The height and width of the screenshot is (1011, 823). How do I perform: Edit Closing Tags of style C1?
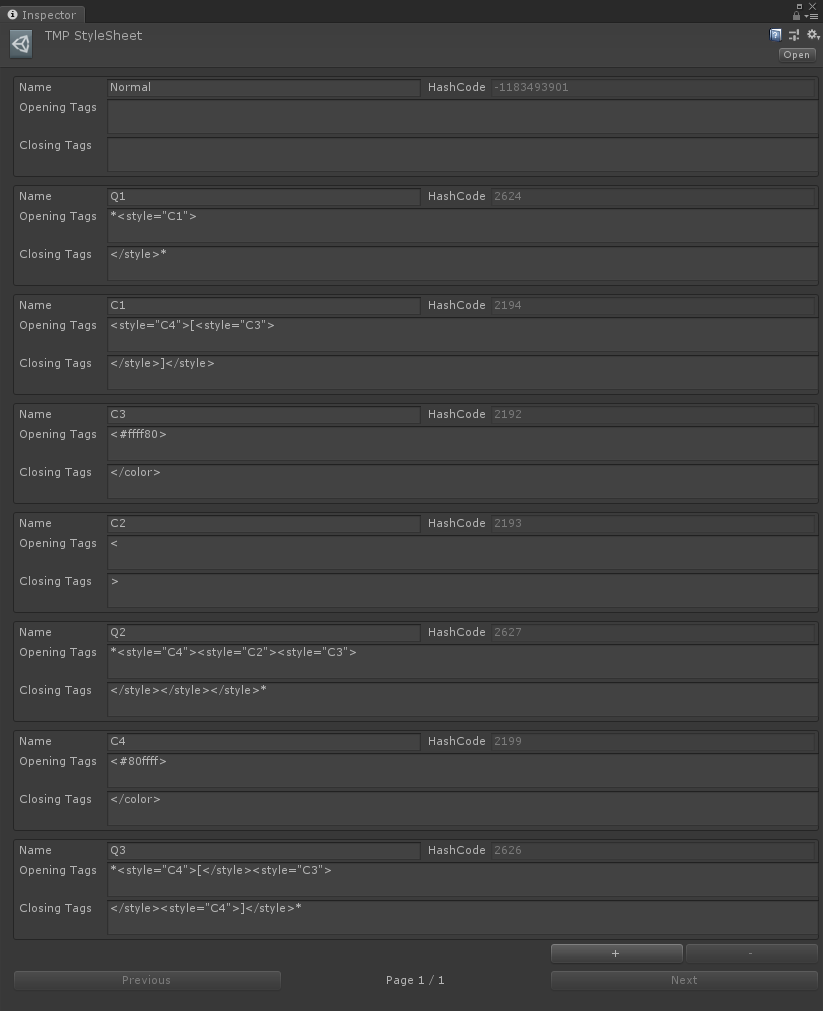click(462, 372)
